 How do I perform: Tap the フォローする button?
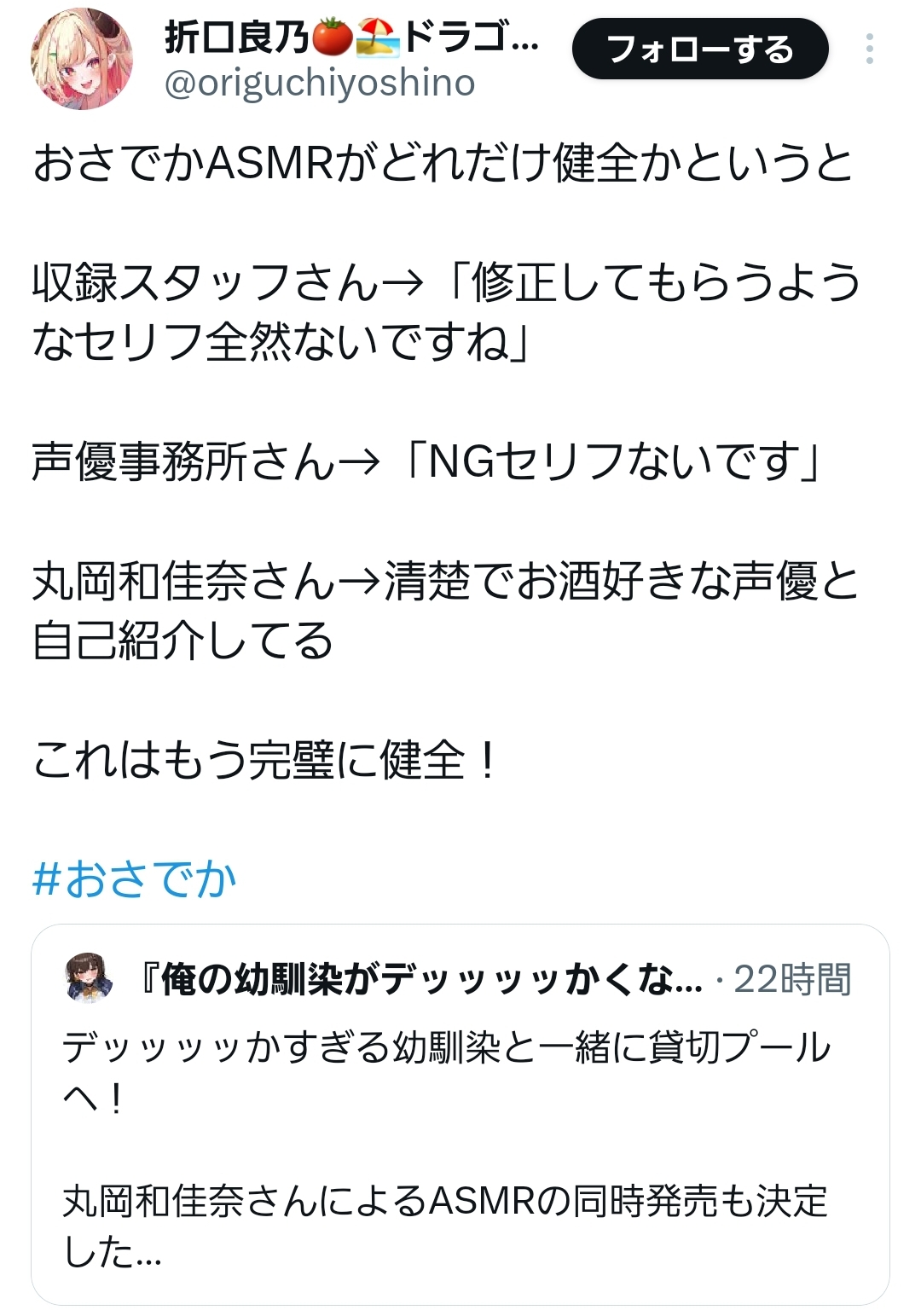(x=699, y=49)
